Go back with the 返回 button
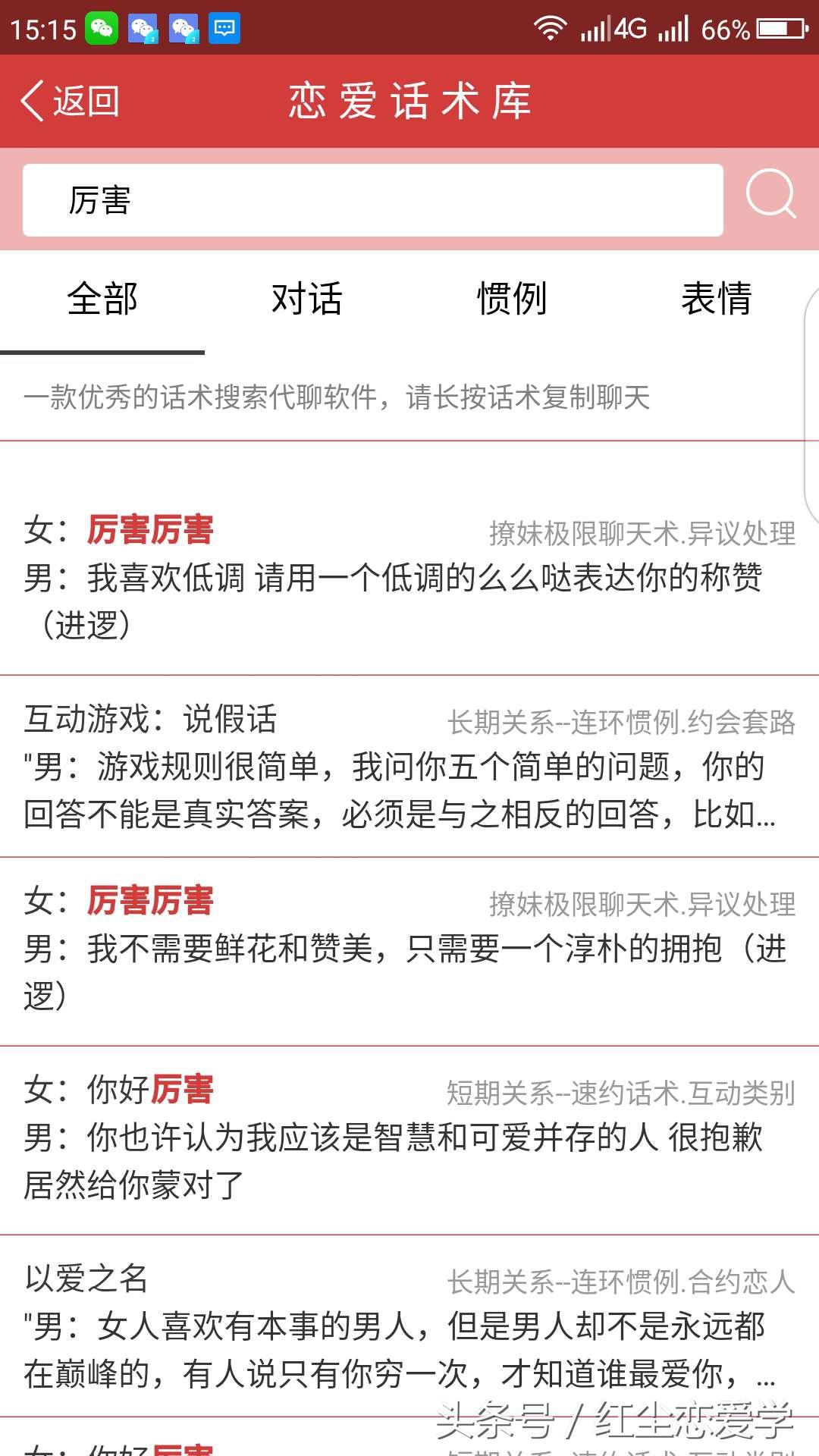Viewport: 819px width, 1456px height. [x=70, y=101]
